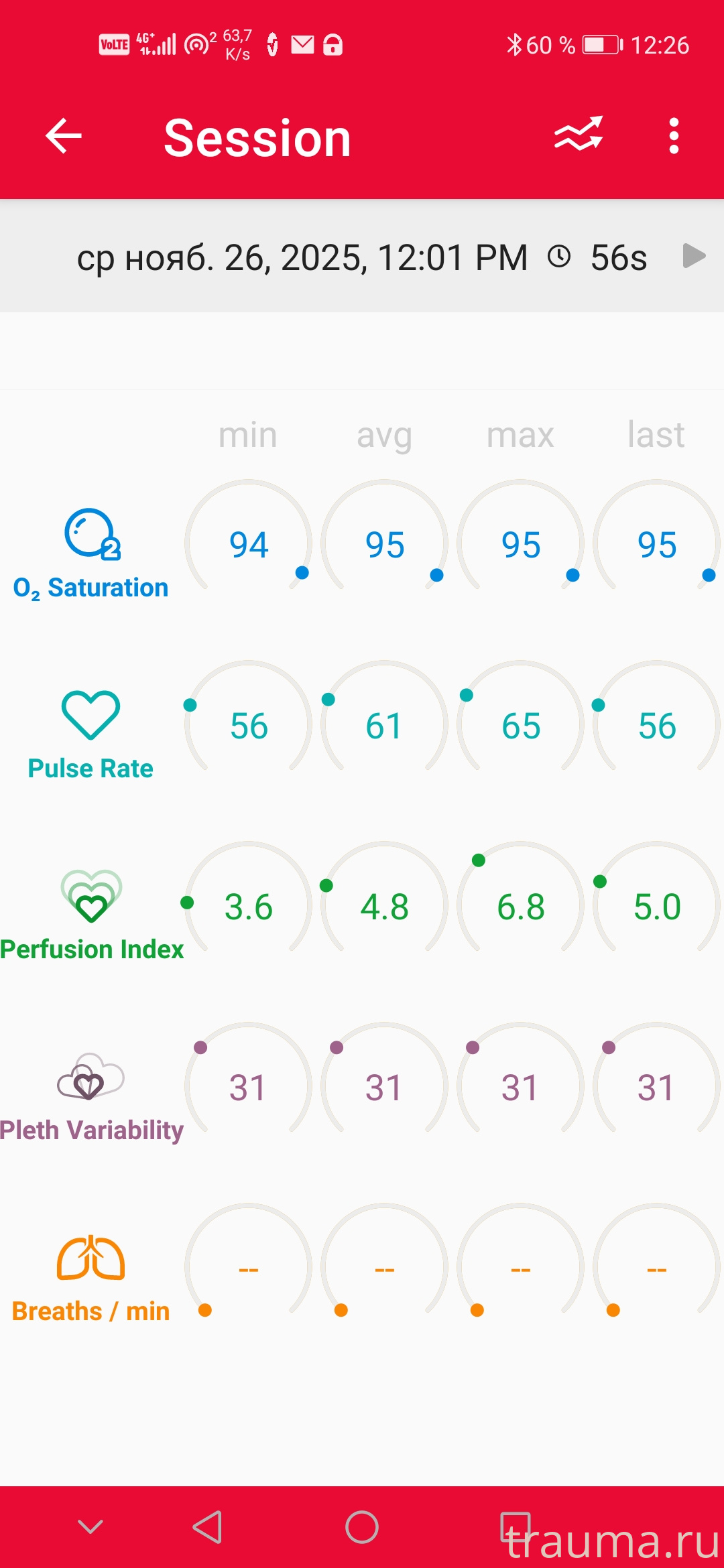Viewport: 724px width, 1568px height.
Task: Go back from the Session screen
Action: 64,136
